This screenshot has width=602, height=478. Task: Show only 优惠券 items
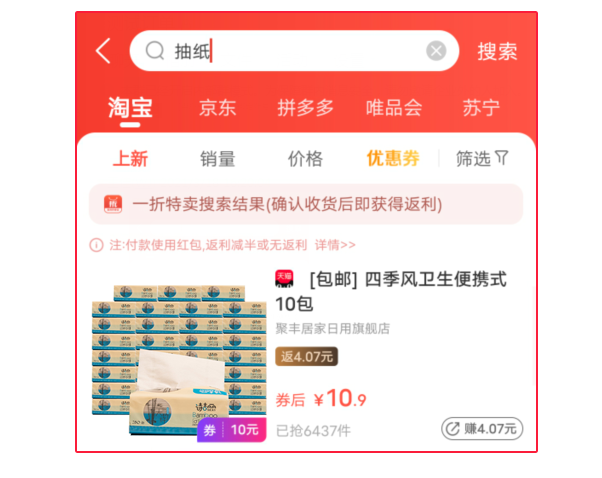click(393, 159)
